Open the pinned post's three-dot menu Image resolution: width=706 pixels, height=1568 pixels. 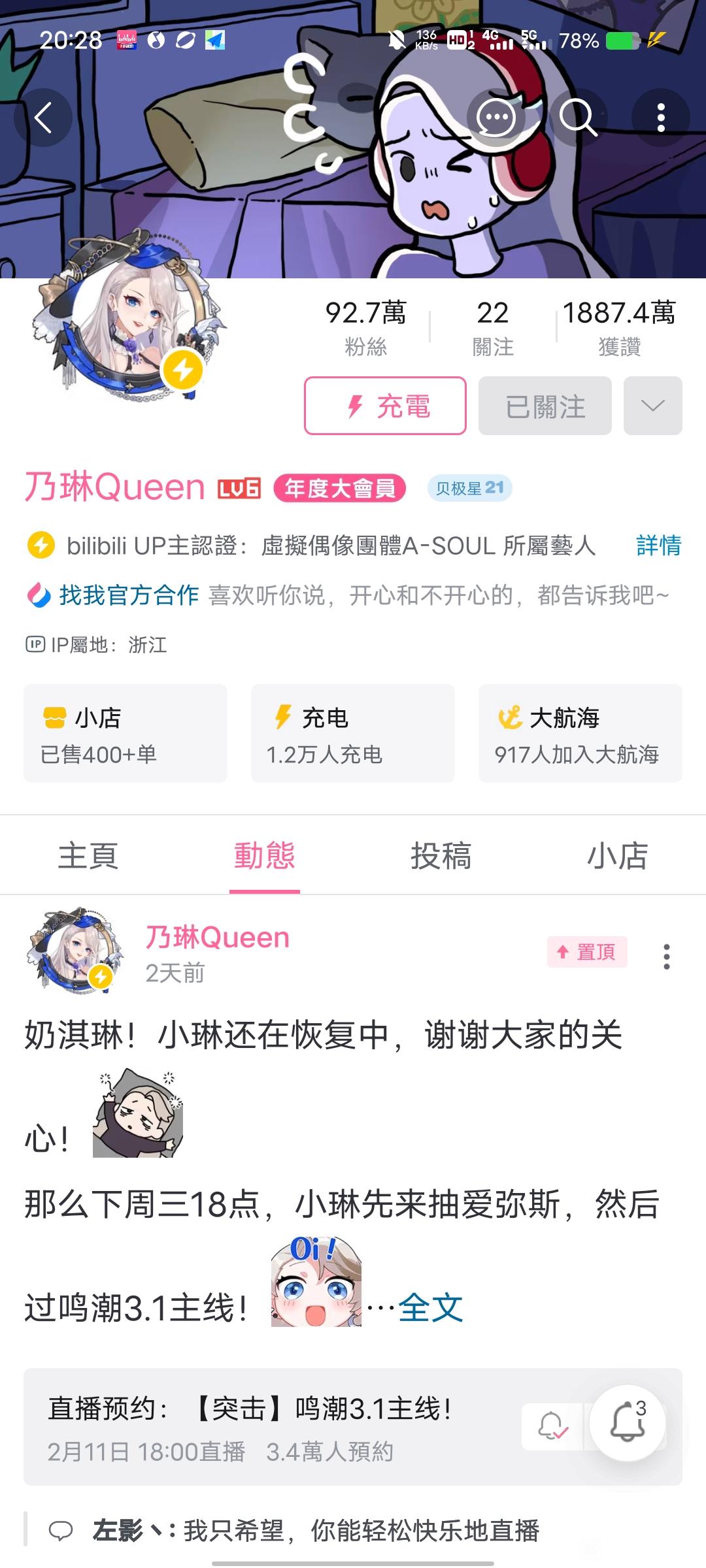pos(666,956)
